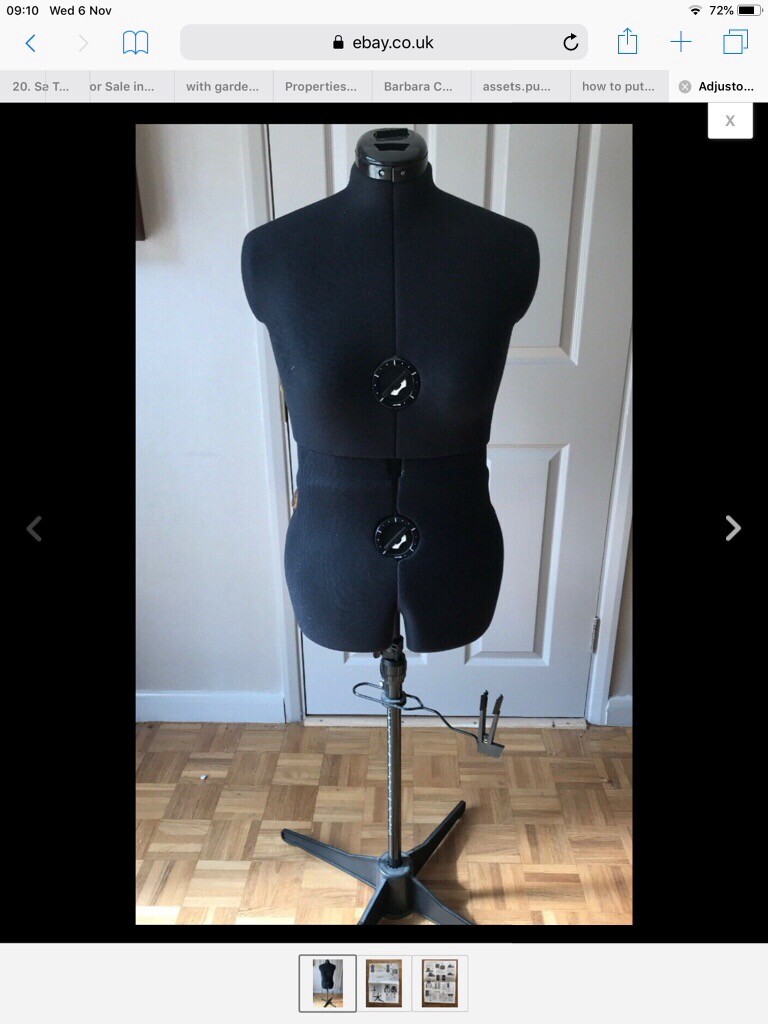Dismiss the image viewer with the X
The height and width of the screenshot is (1024, 768).
point(729,119)
